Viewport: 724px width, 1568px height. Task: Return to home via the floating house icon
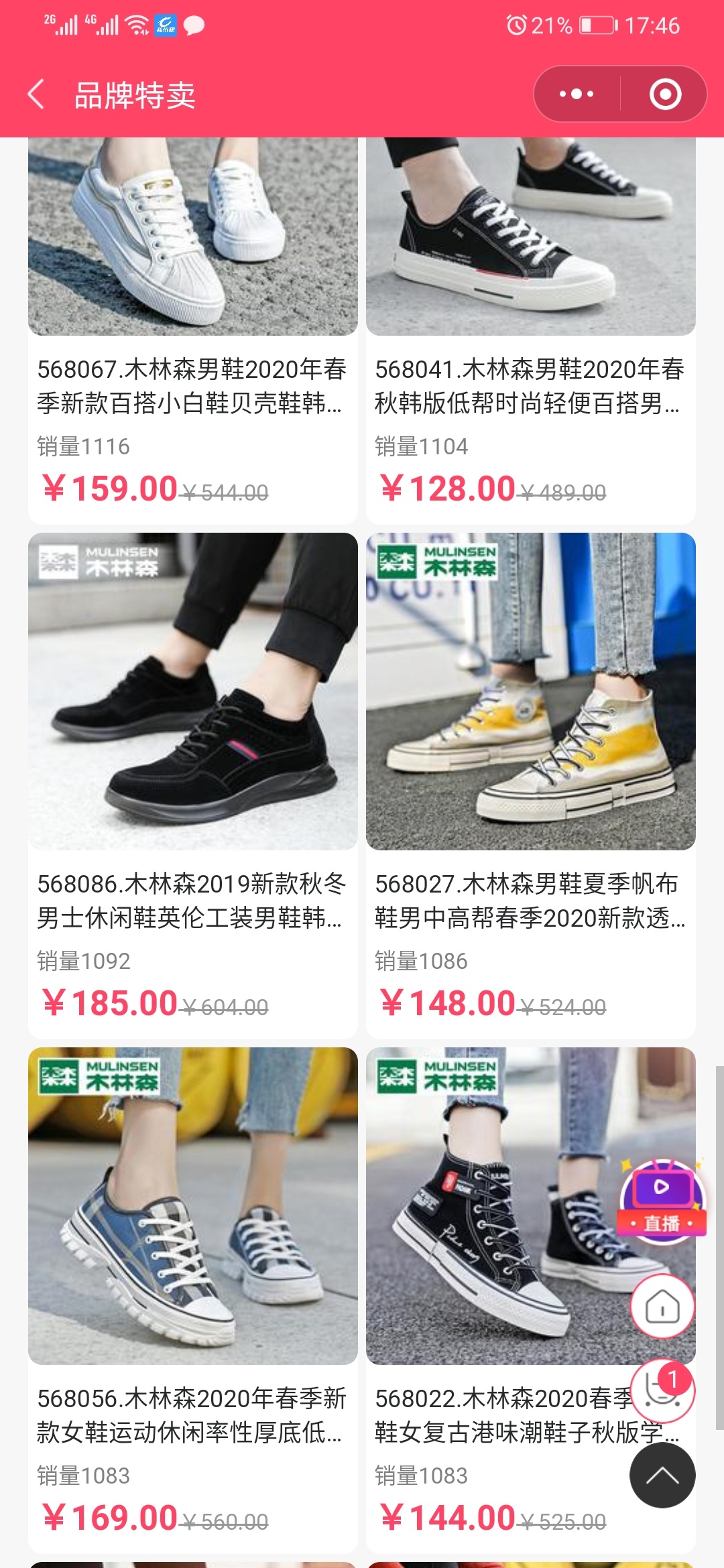point(662,1307)
